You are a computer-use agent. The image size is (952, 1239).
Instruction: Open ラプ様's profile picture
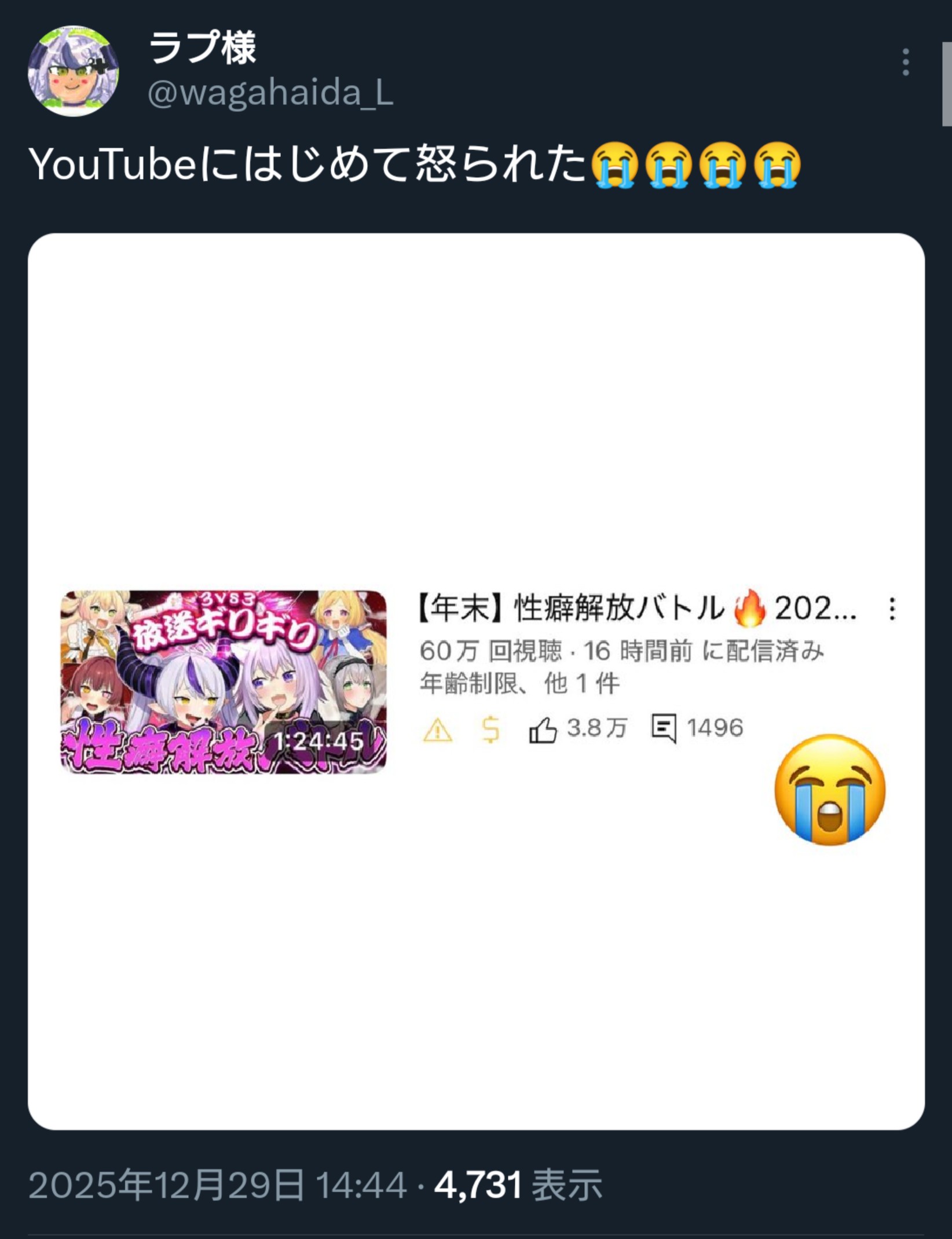[73, 71]
